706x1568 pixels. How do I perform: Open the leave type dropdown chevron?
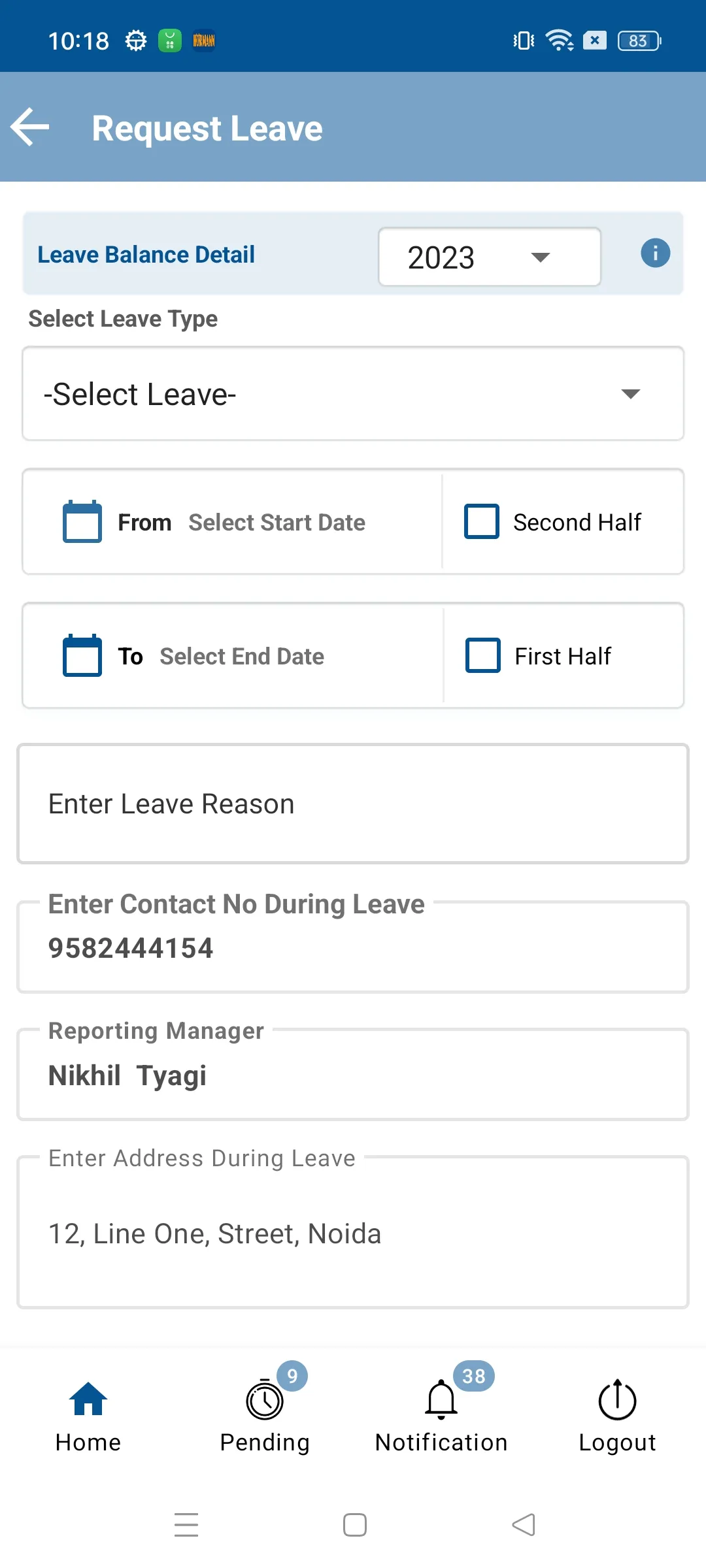[x=630, y=393]
